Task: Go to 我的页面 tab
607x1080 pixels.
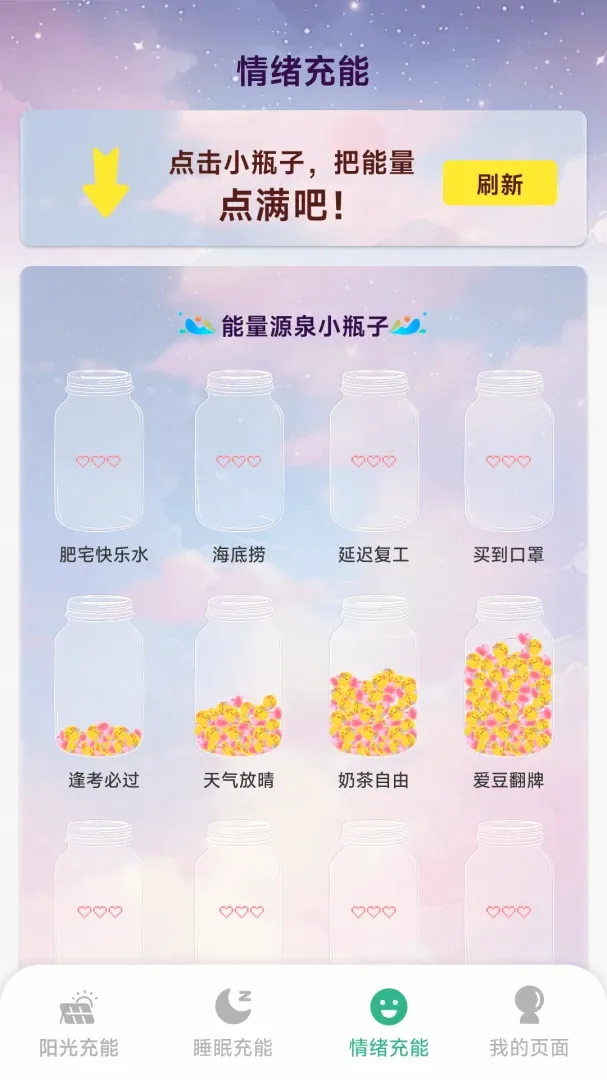Action: pos(529,1024)
